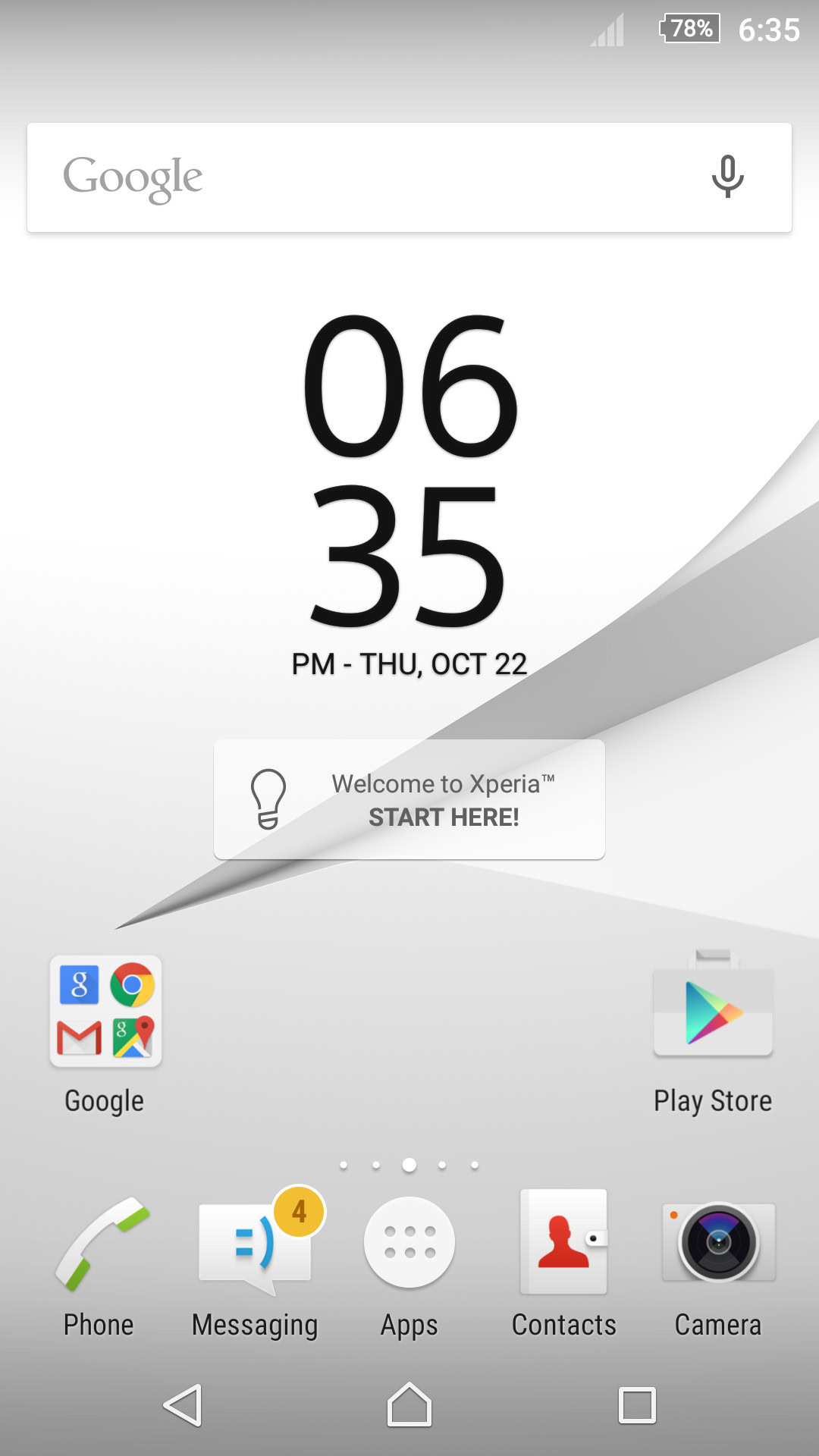Open the Google apps folder
The width and height of the screenshot is (819, 1456).
(x=105, y=1012)
